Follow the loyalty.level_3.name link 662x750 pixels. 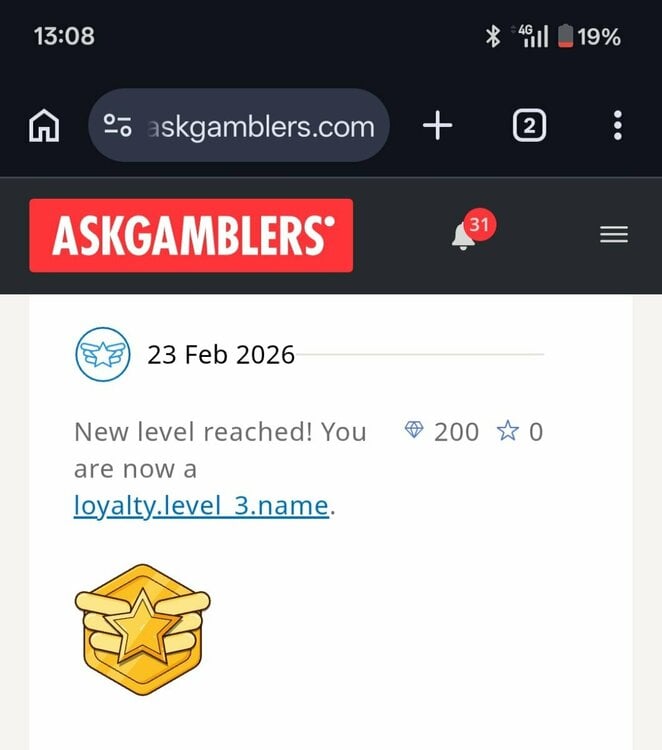[x=201, y=506]
